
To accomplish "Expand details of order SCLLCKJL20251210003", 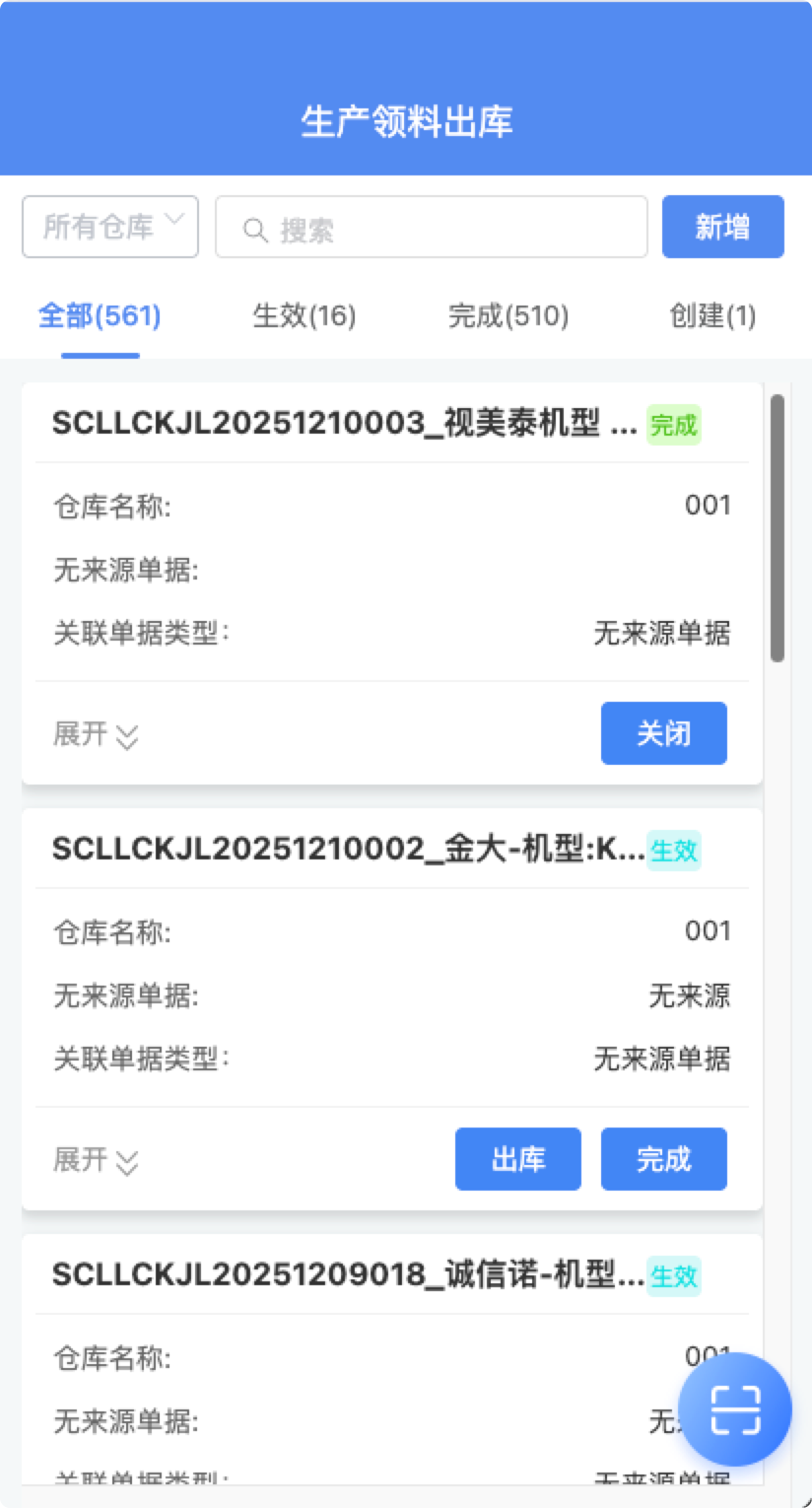I will coord(96,734).
